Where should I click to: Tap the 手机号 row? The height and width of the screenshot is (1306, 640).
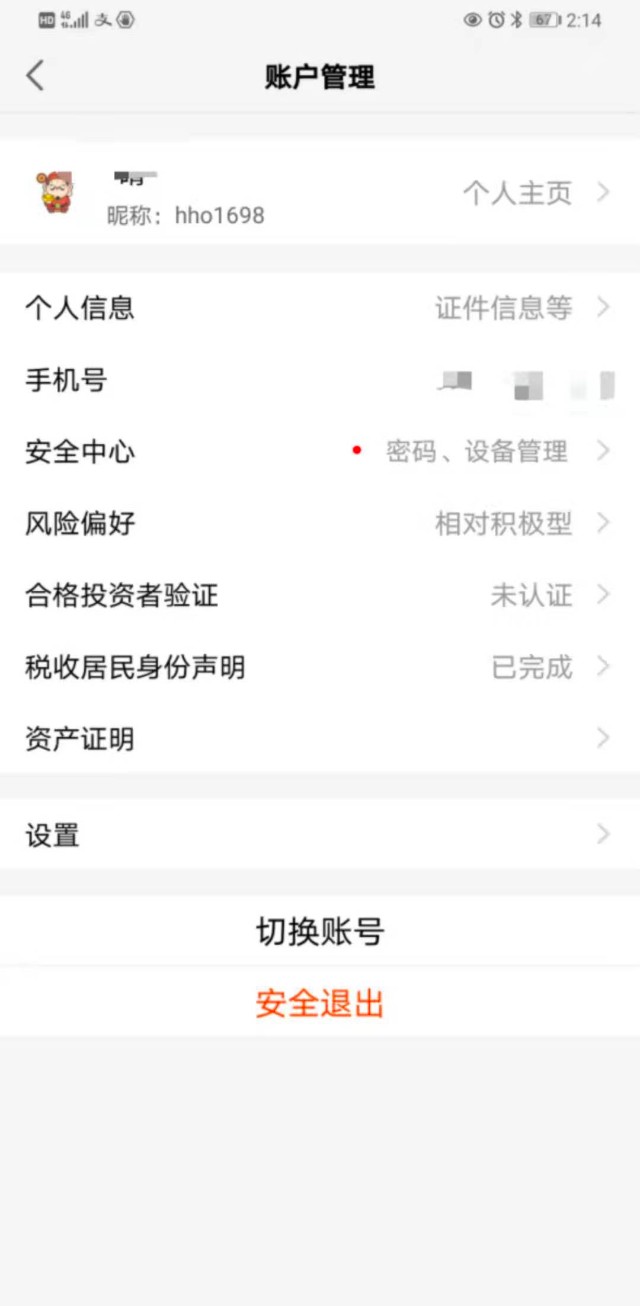(x=320, y=381)
